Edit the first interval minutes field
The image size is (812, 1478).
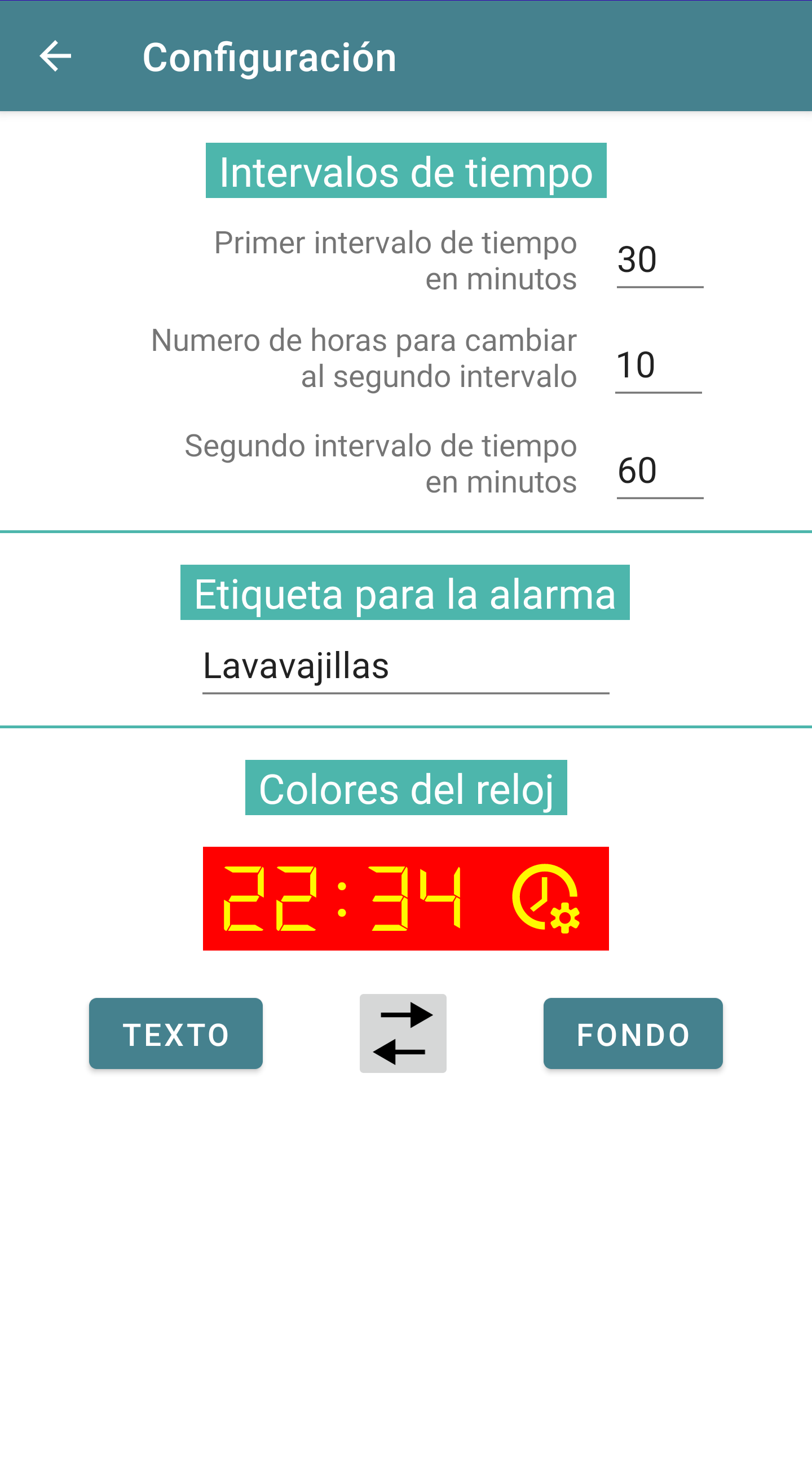tap(659, 261)
